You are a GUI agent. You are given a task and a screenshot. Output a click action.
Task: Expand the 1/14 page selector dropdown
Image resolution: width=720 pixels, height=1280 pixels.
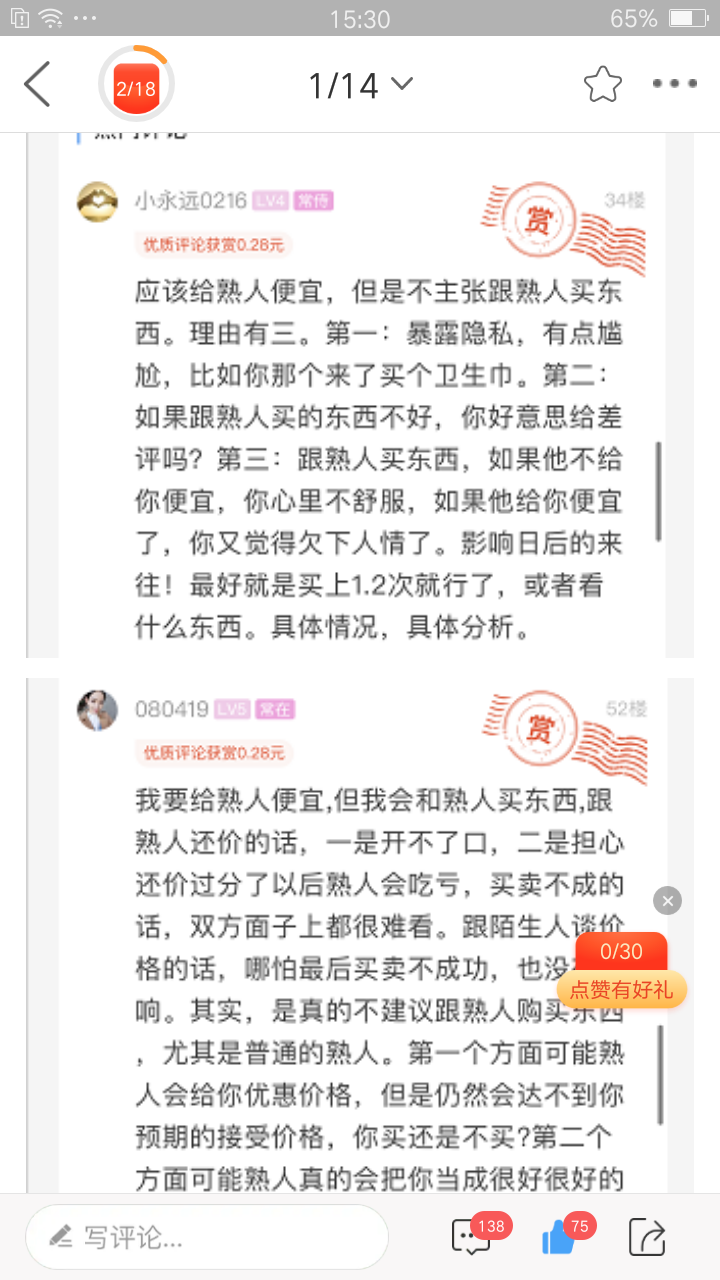coord(360,86)
